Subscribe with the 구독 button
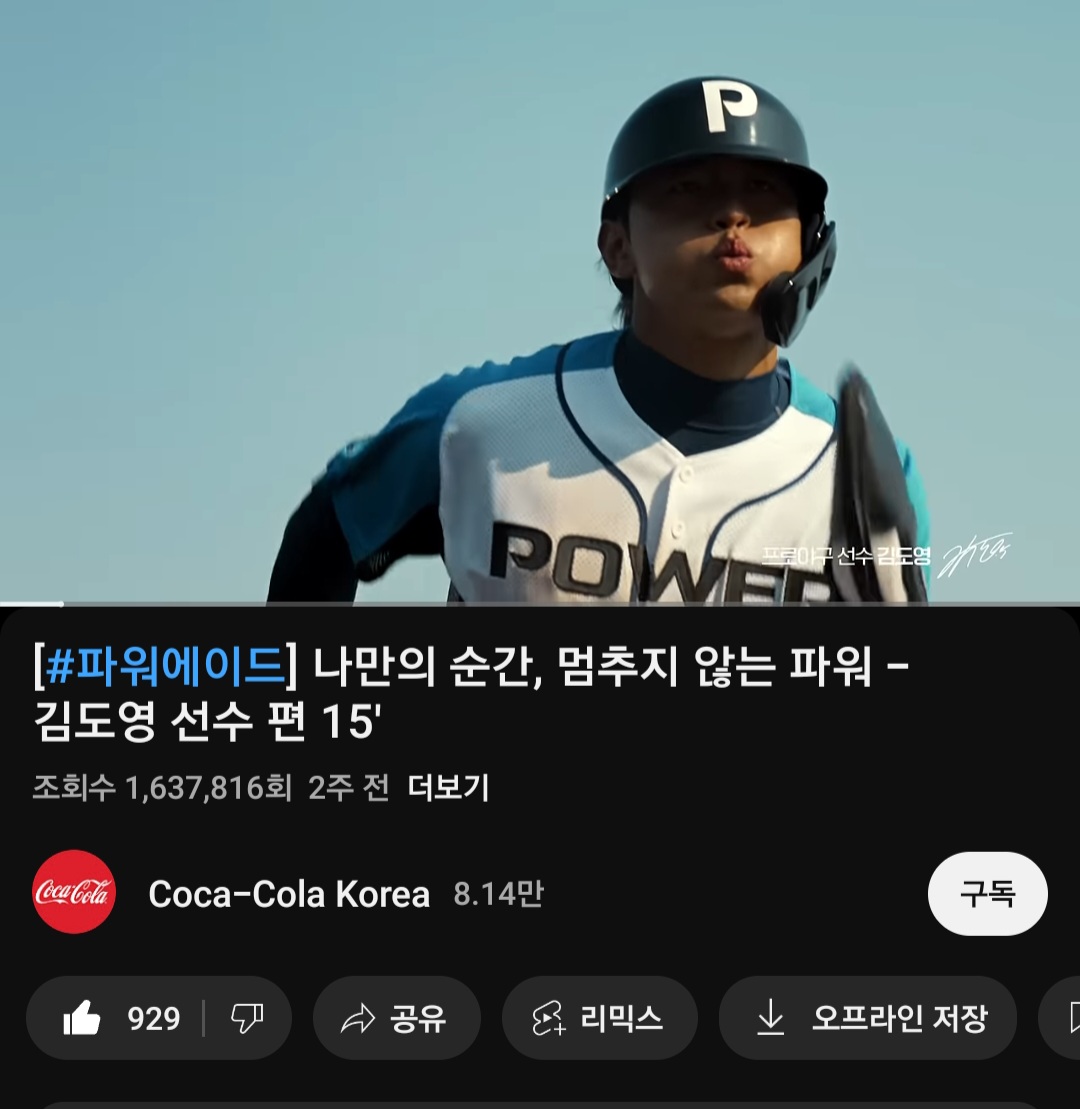 (987, 894)
